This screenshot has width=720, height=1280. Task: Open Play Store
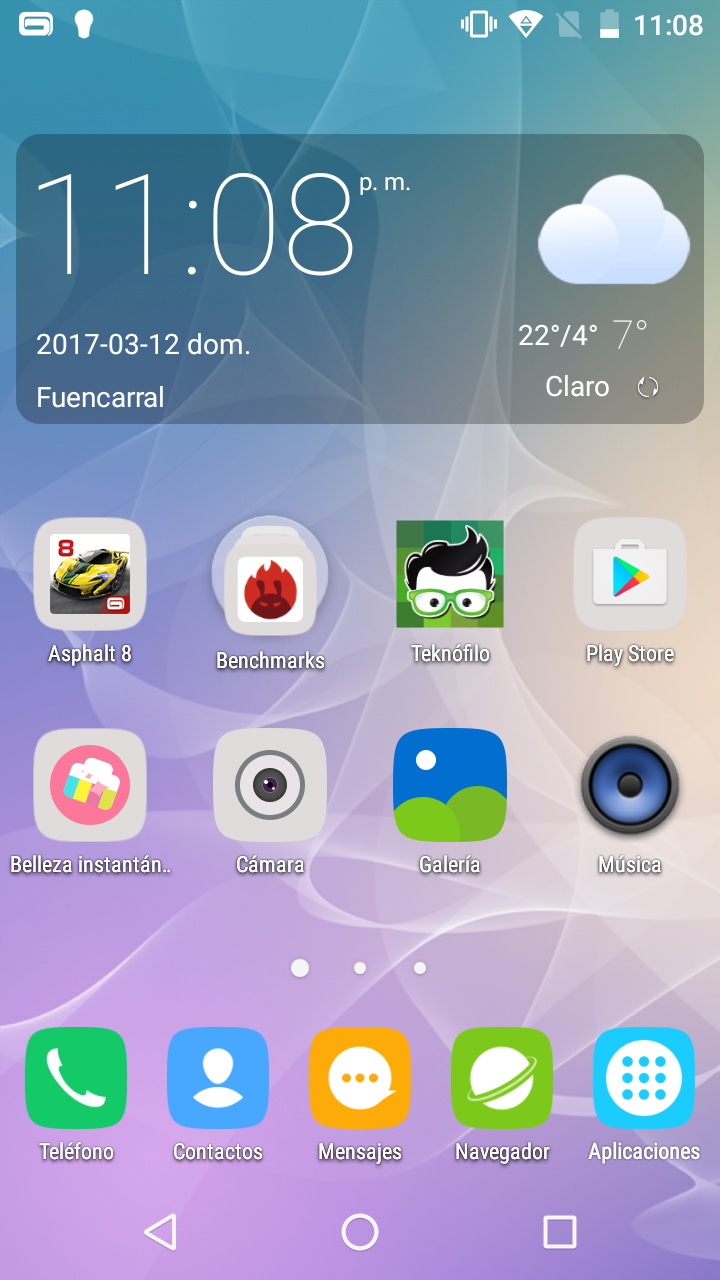(630, 574)
